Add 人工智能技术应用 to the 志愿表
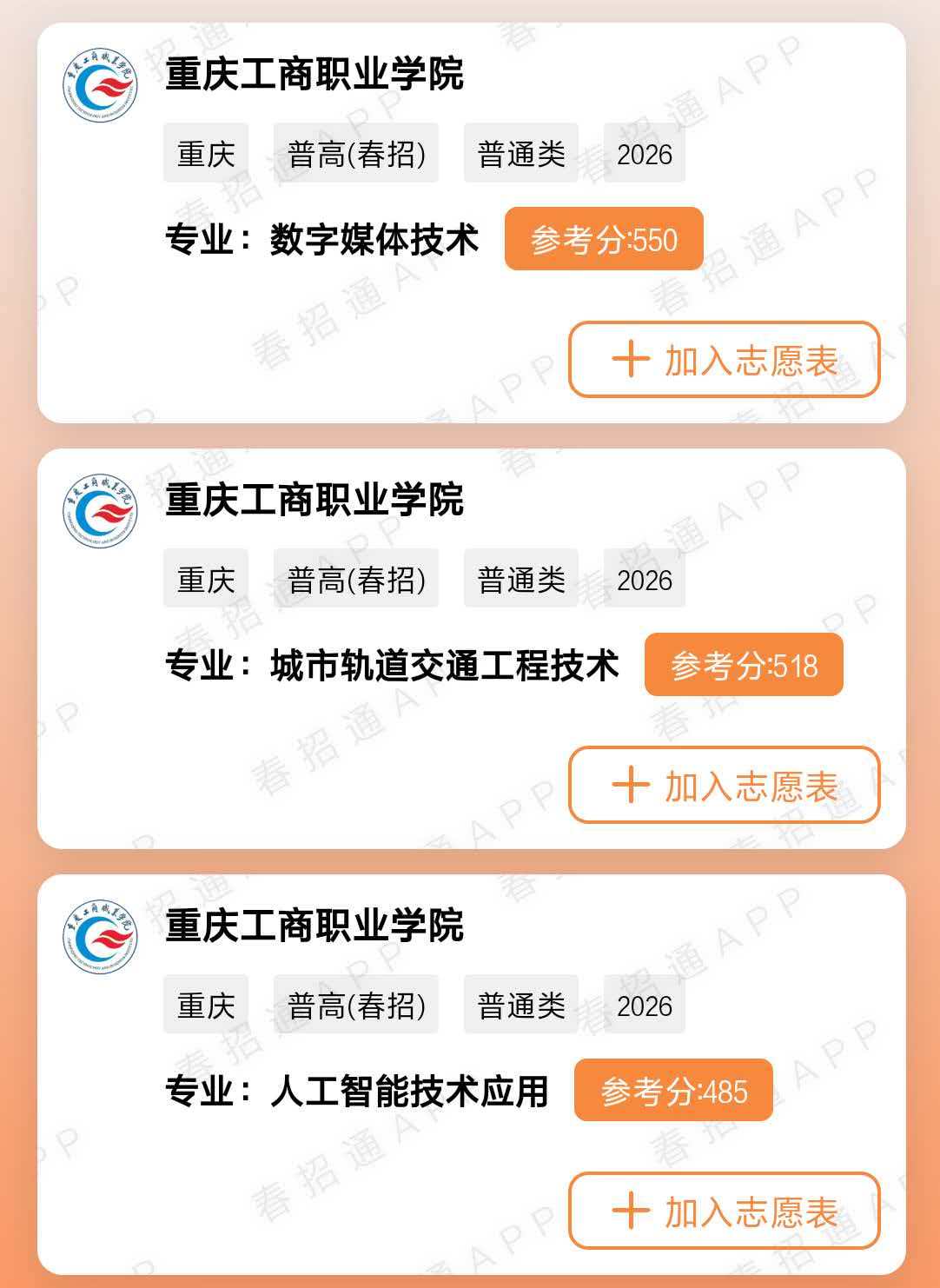 (x=724, y=1212)
